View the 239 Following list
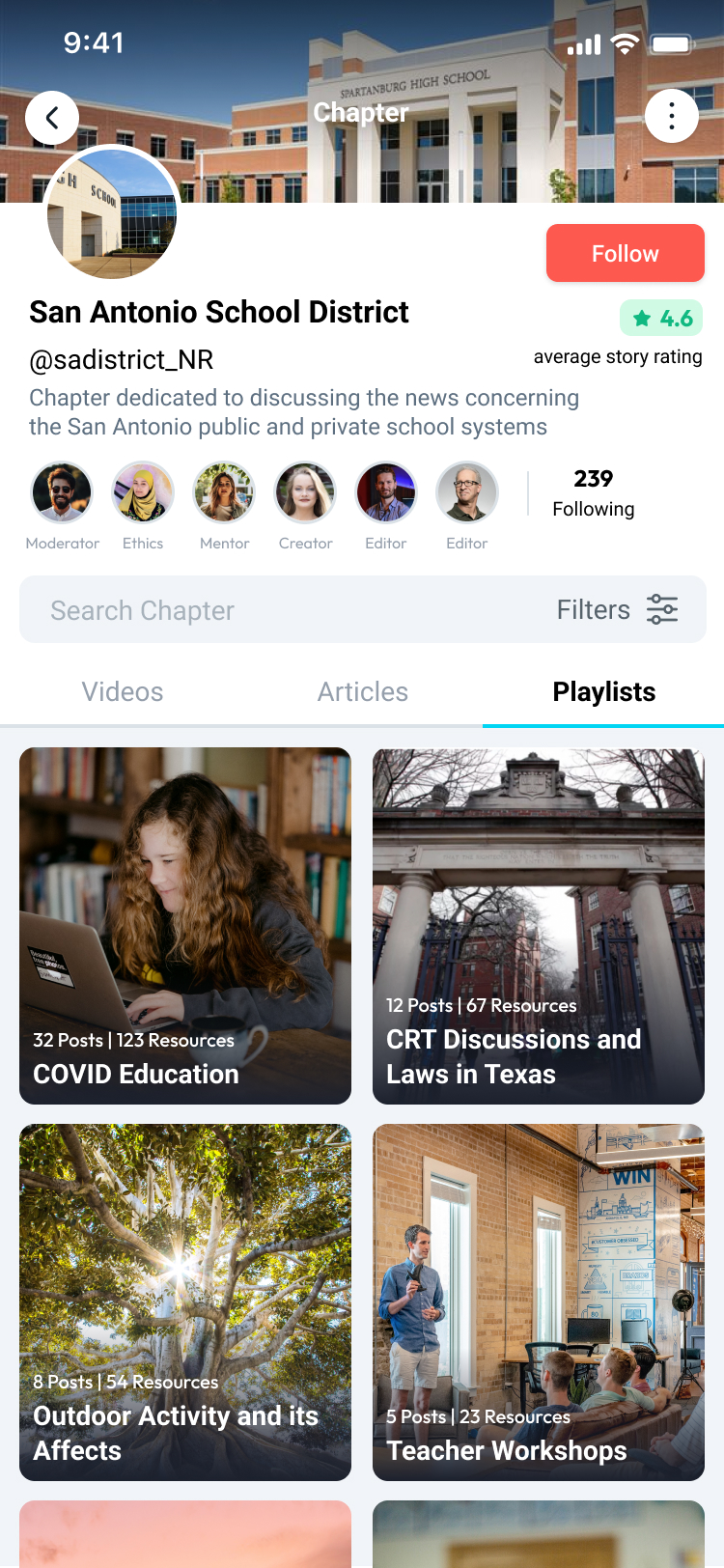Image resolution: width=724 pixels, height=1568 pixels. coord(593,493)
